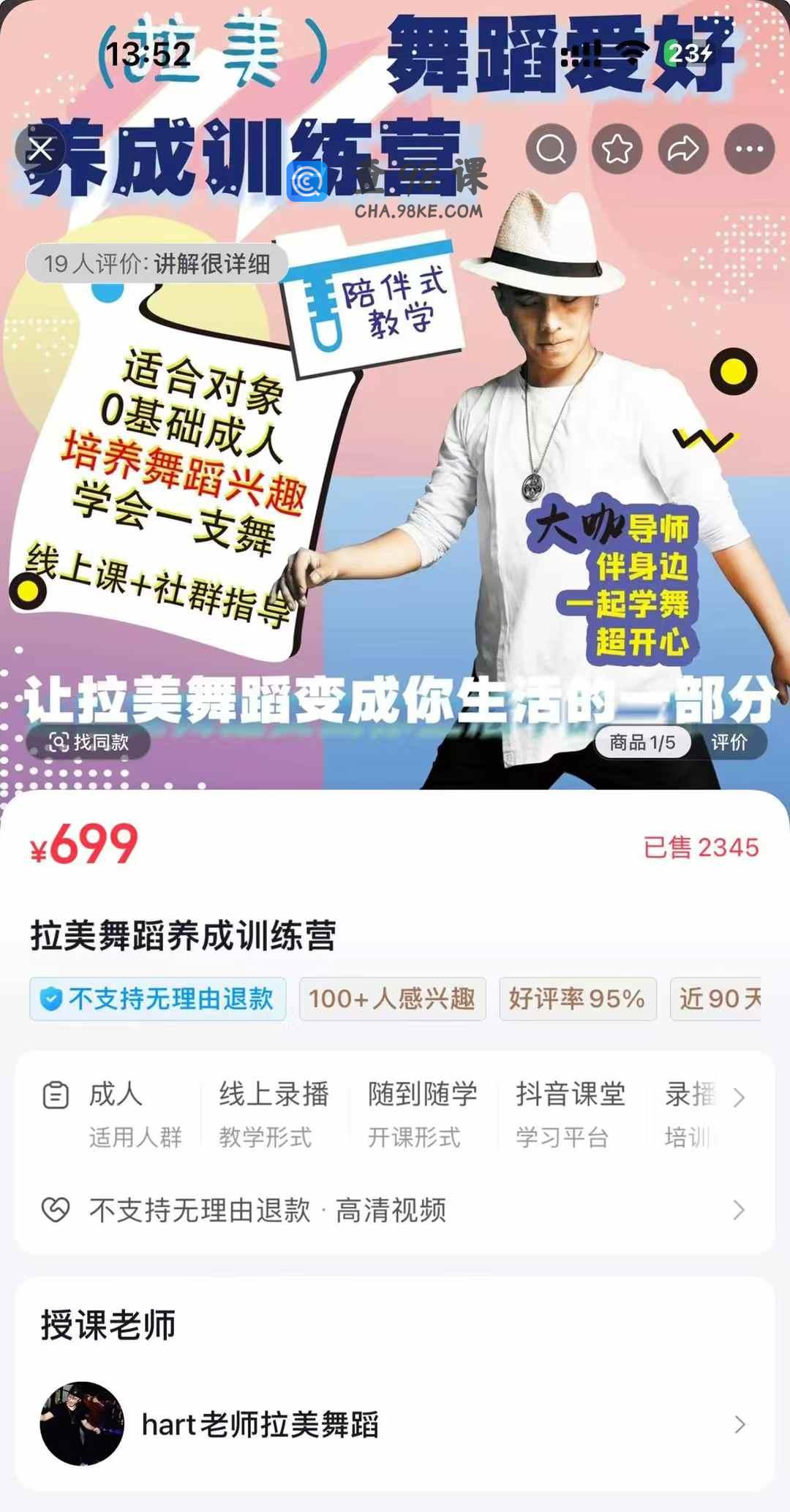790x1512 pixels.
Task: Open 不支持无理由退款 · 高清视频 details row
Action: pyautogui.click(x=395, y=1210)
